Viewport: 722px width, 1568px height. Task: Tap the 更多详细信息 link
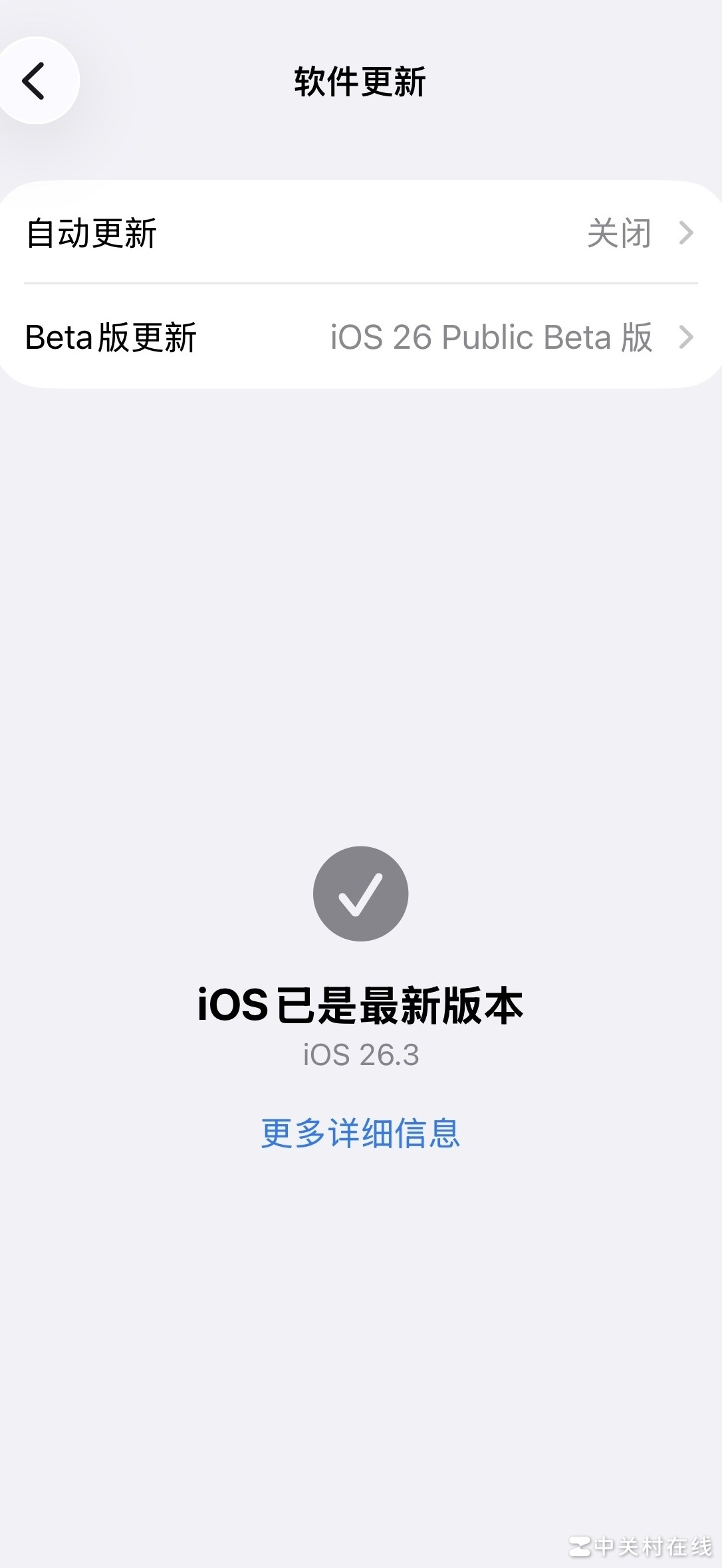tap(360, 1133)
